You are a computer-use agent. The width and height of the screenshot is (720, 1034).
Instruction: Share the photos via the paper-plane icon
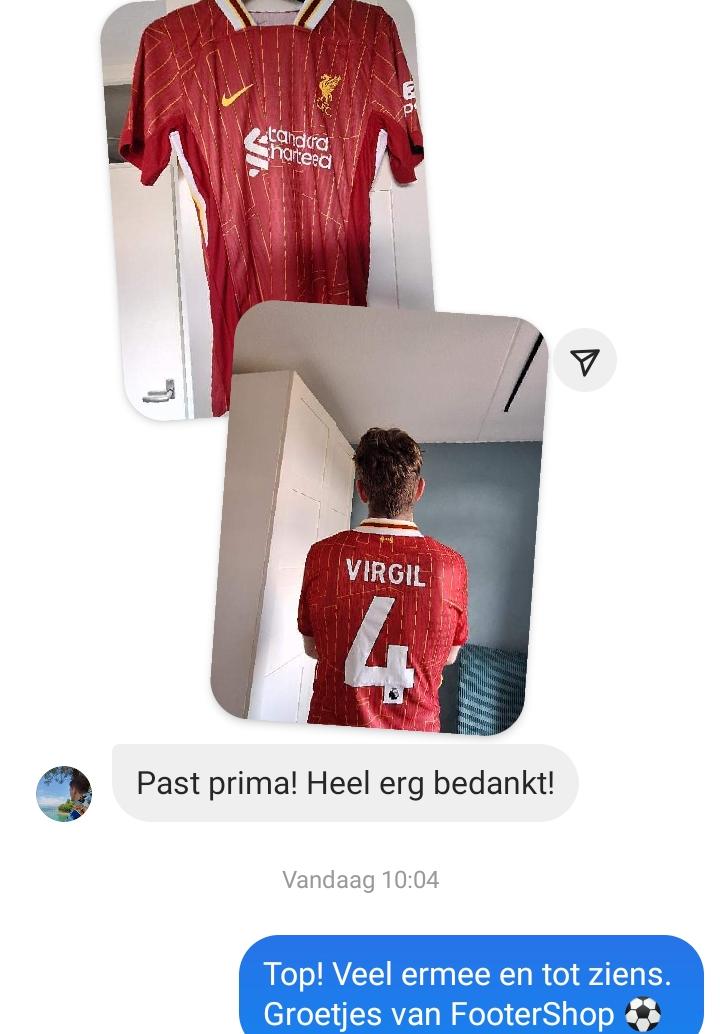coord(584,361)
